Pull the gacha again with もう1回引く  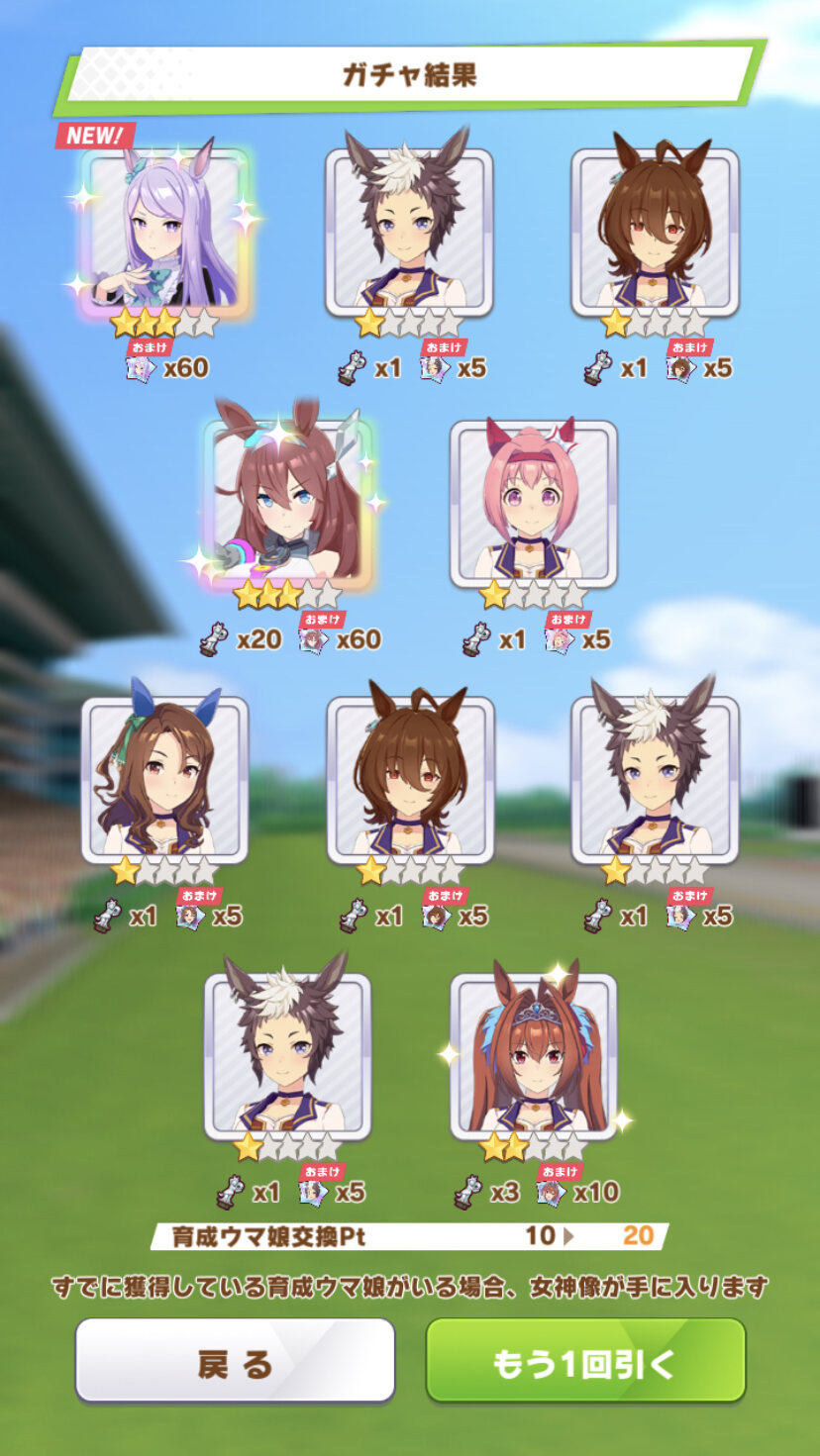[585, 1360]
